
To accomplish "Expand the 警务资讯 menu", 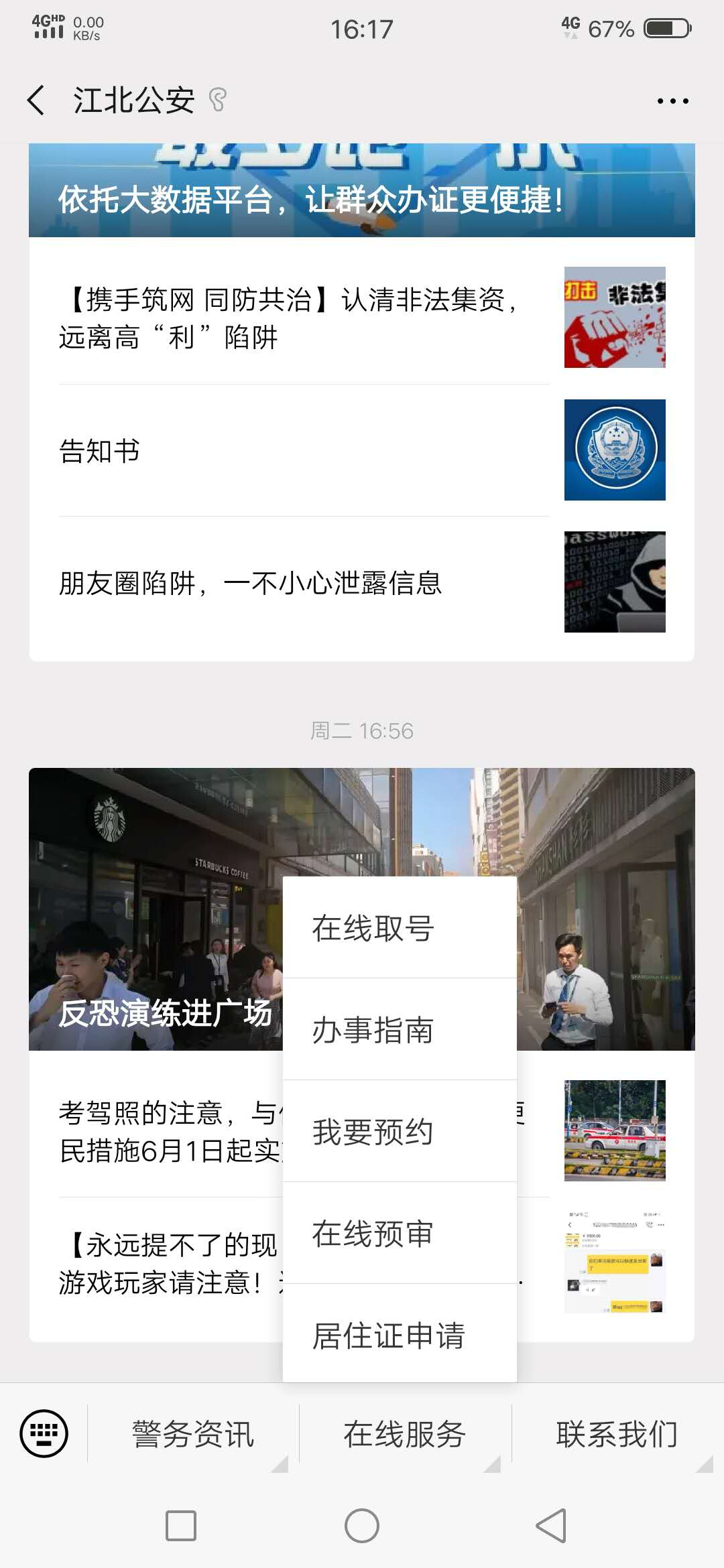I will pos(193,1435).
